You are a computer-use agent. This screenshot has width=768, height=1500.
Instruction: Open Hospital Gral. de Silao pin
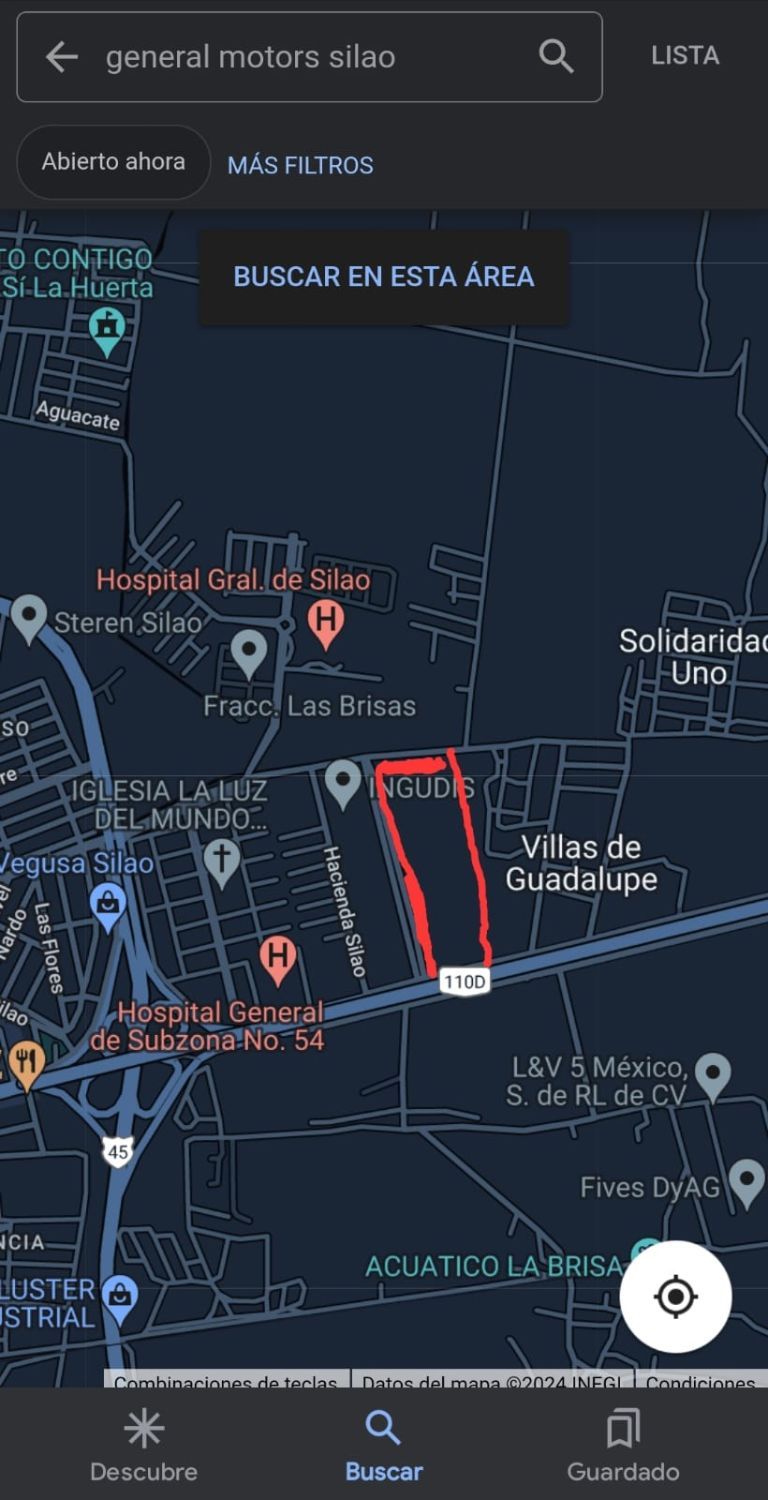(325, 622)
